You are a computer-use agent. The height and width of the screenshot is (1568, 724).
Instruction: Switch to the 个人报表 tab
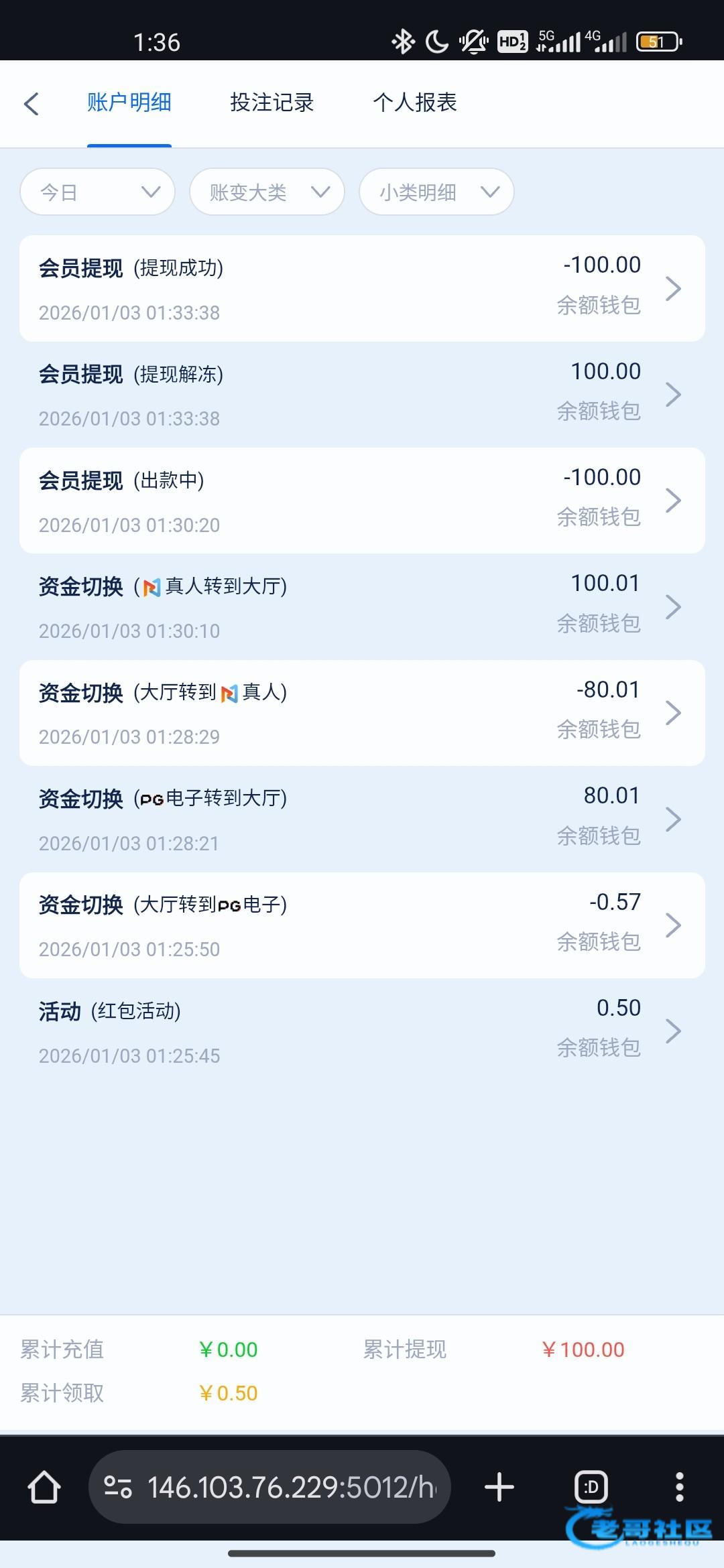[415, 103]
